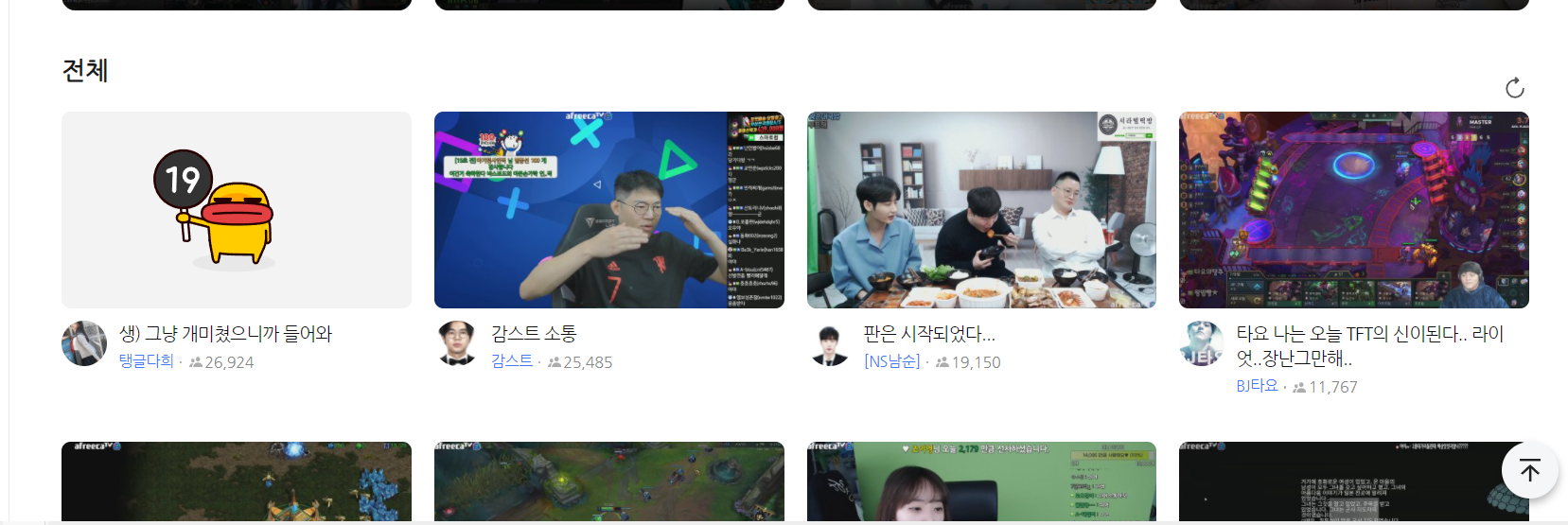Image resolution: width=1568 pixels, height=525 pixels.
Task: Refresh the 전체 broadcast list
Action: click(1514, 88)
